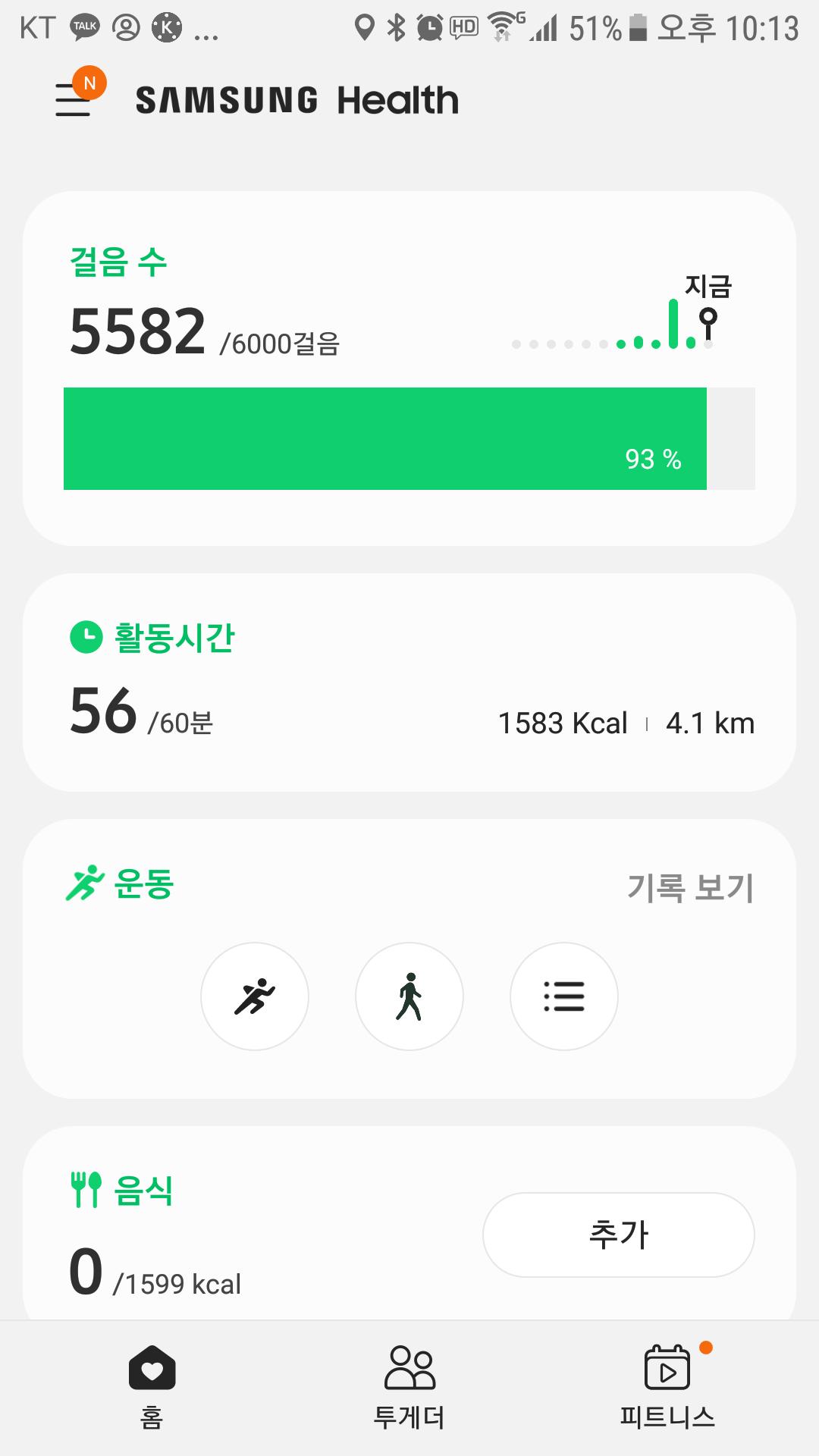The height and width of the screenshot is (1456, 819).
Task: Open the full workout list
Action: click(x=564, y=996)
